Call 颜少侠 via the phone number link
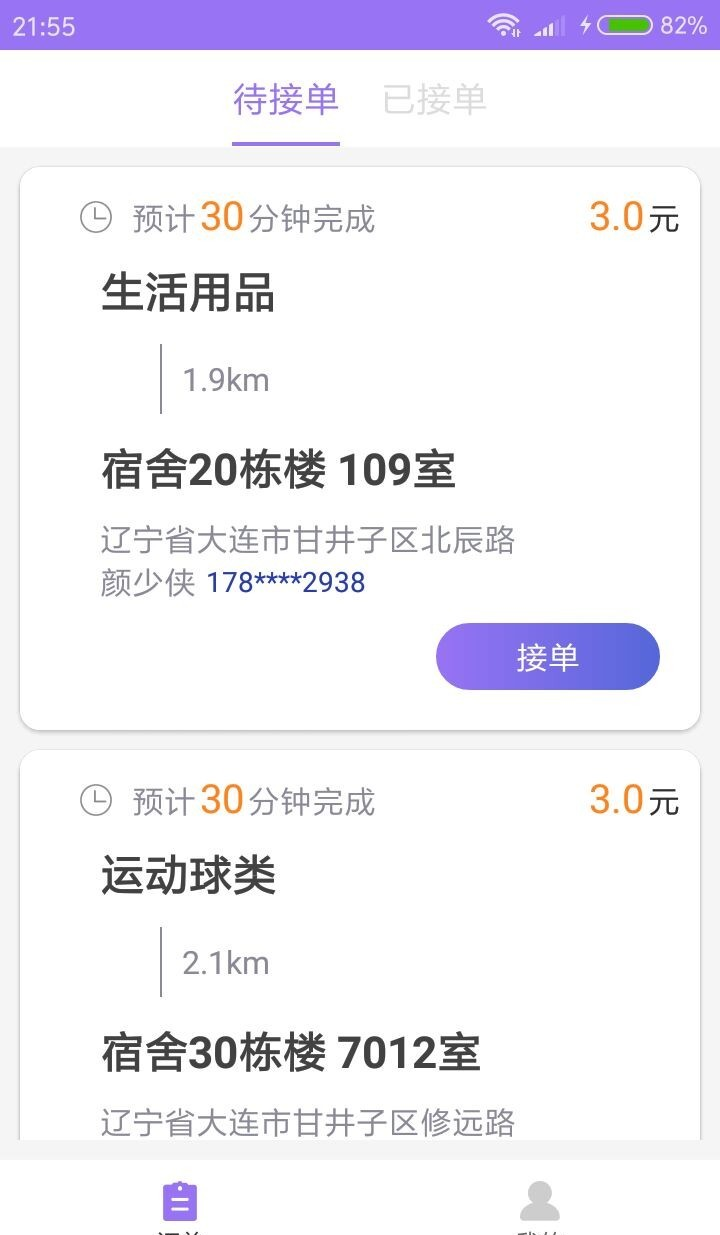This screenshot has height=1235, width=720. coord(285,582)
